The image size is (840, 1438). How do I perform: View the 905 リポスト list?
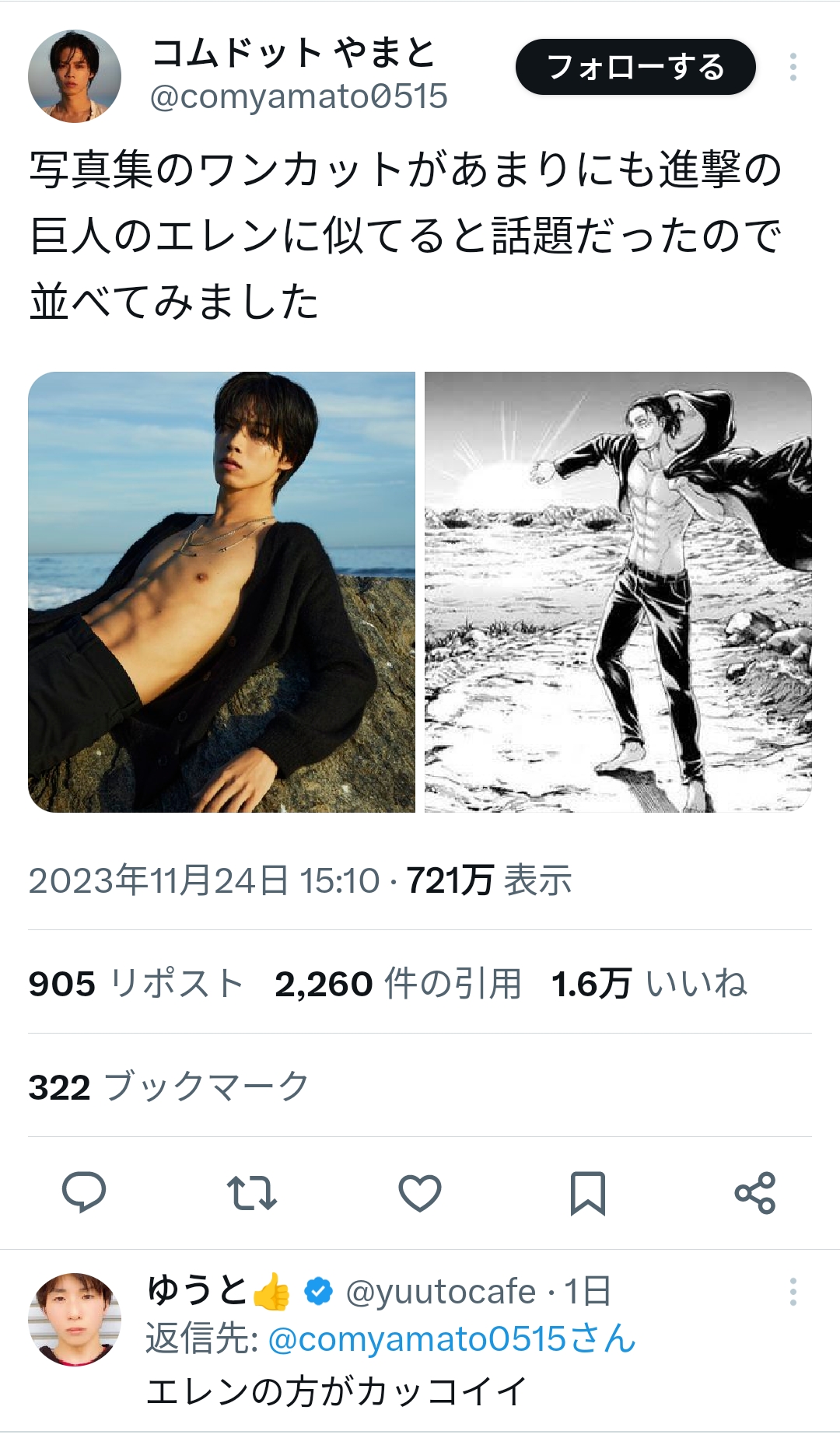point(136,984)
